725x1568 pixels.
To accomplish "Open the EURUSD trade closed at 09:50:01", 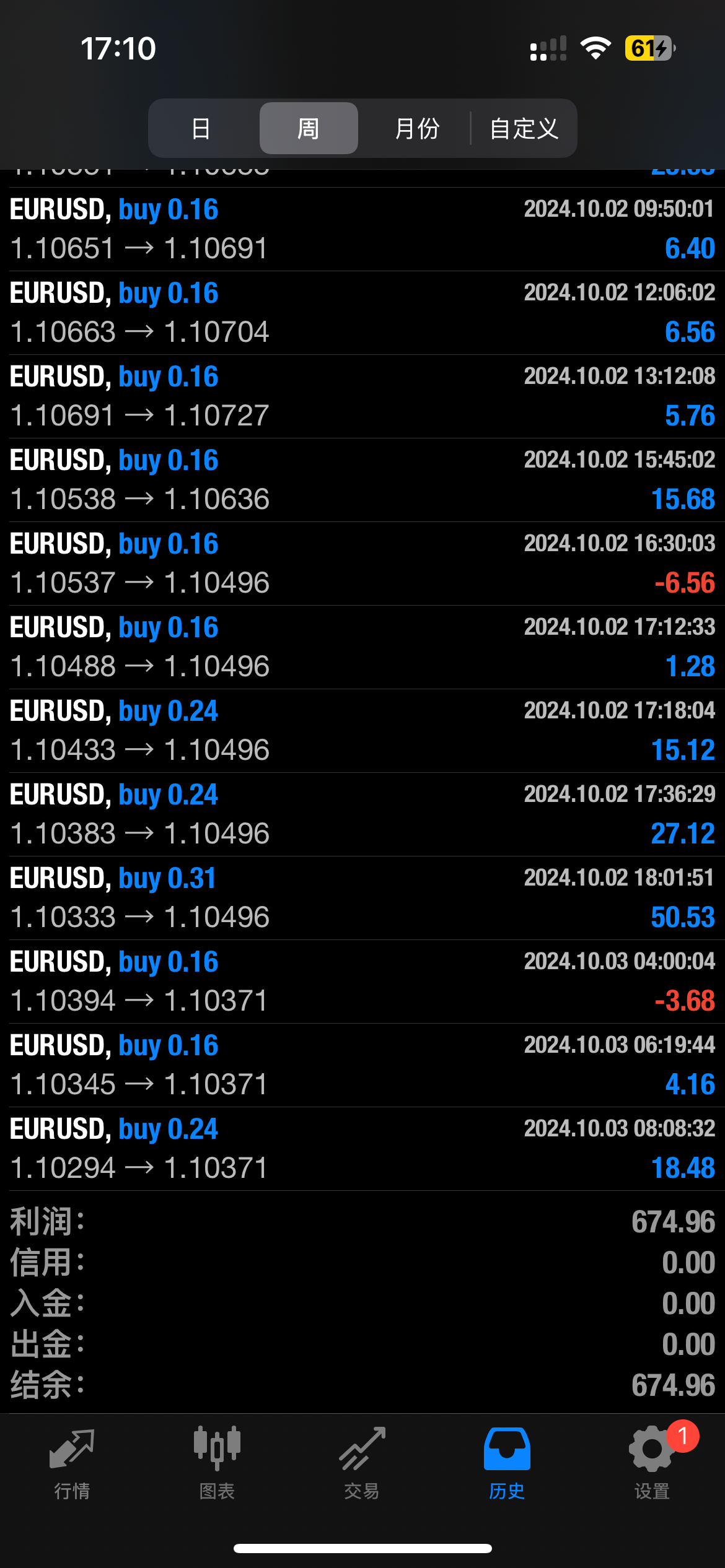I will pos(362,229).
